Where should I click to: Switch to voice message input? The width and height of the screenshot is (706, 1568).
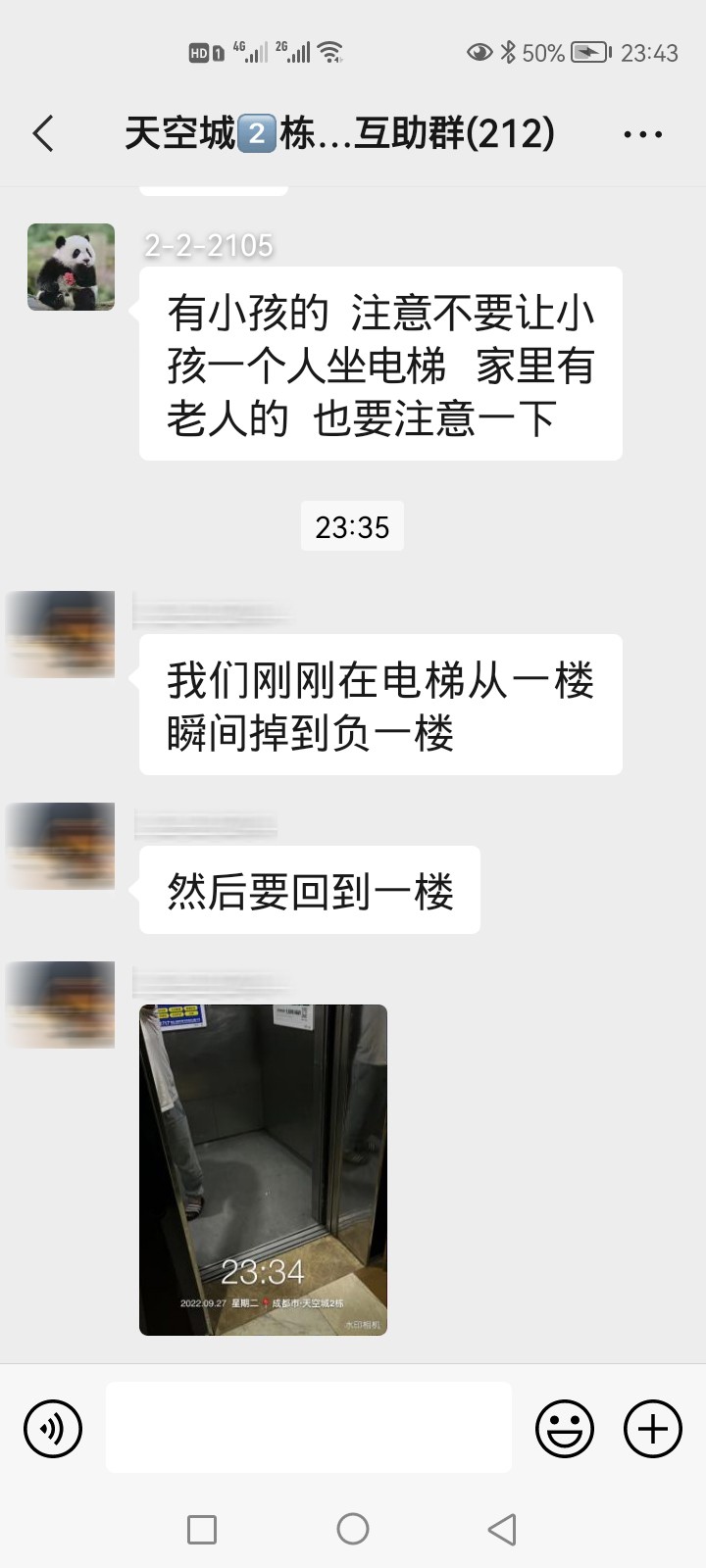[x=53, y=1429]
